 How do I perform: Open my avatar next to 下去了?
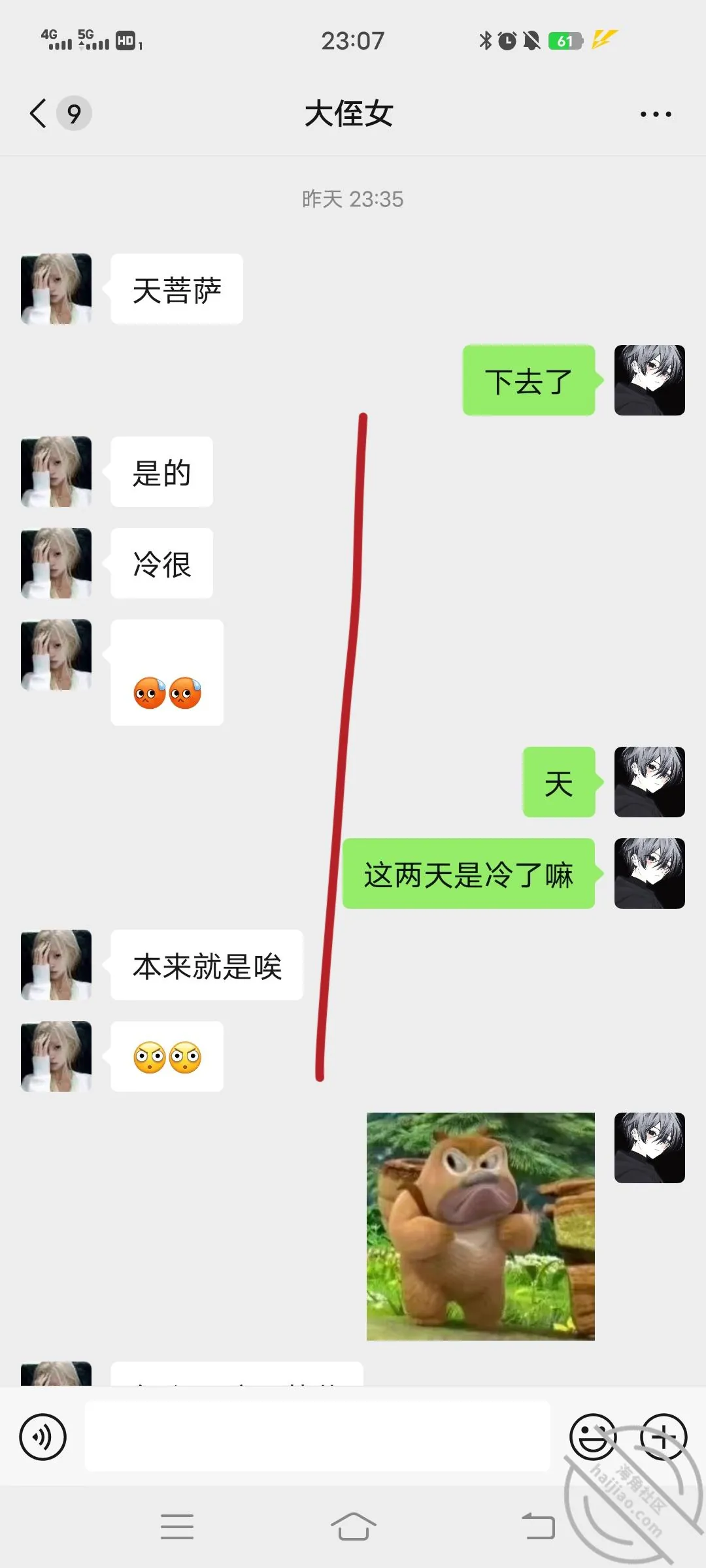(x=650, y=380)
